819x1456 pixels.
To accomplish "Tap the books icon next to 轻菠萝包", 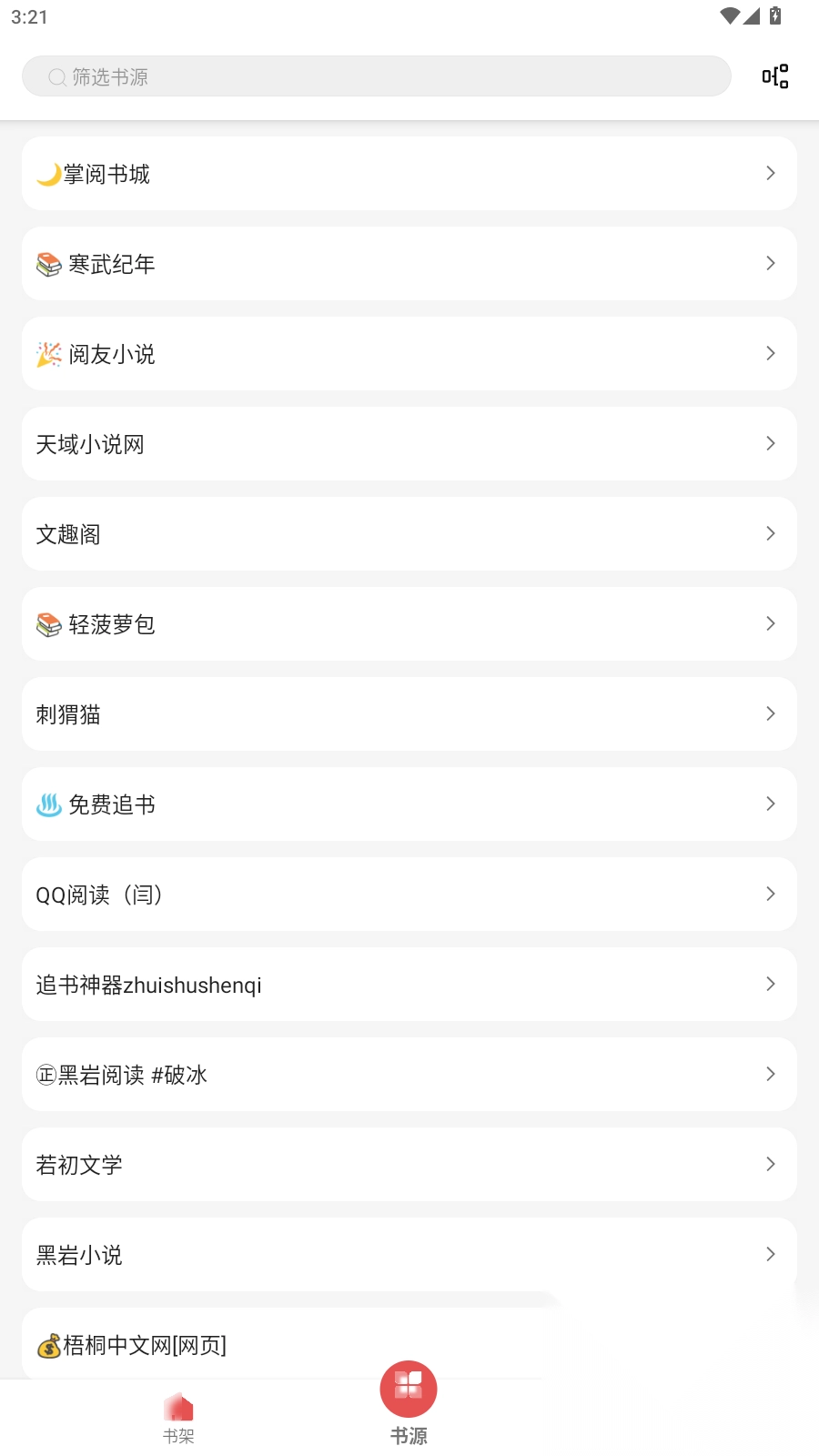I will [x=47, y=623].
